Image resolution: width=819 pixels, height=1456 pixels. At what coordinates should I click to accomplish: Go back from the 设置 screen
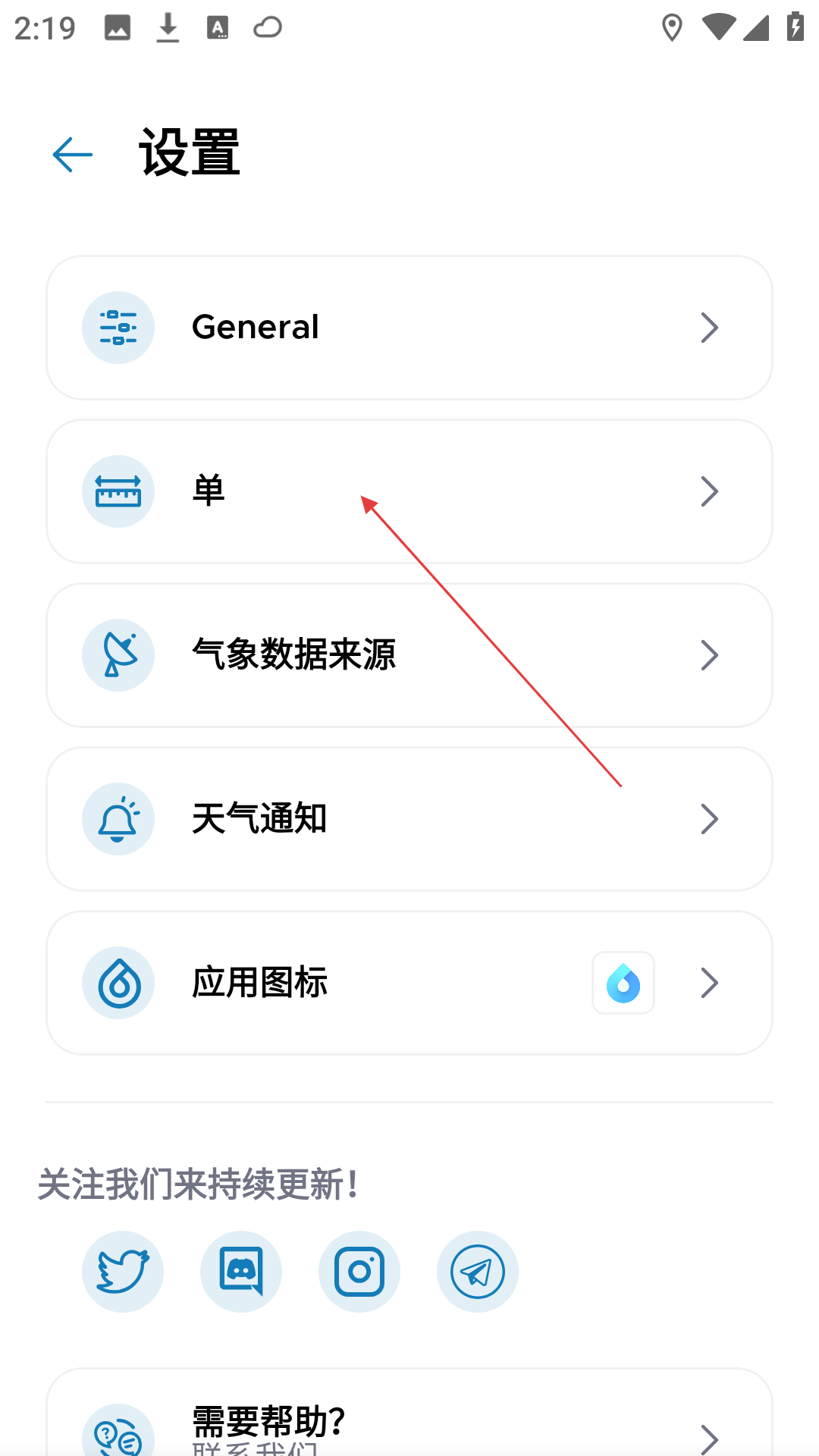click(x=73, y=155)
